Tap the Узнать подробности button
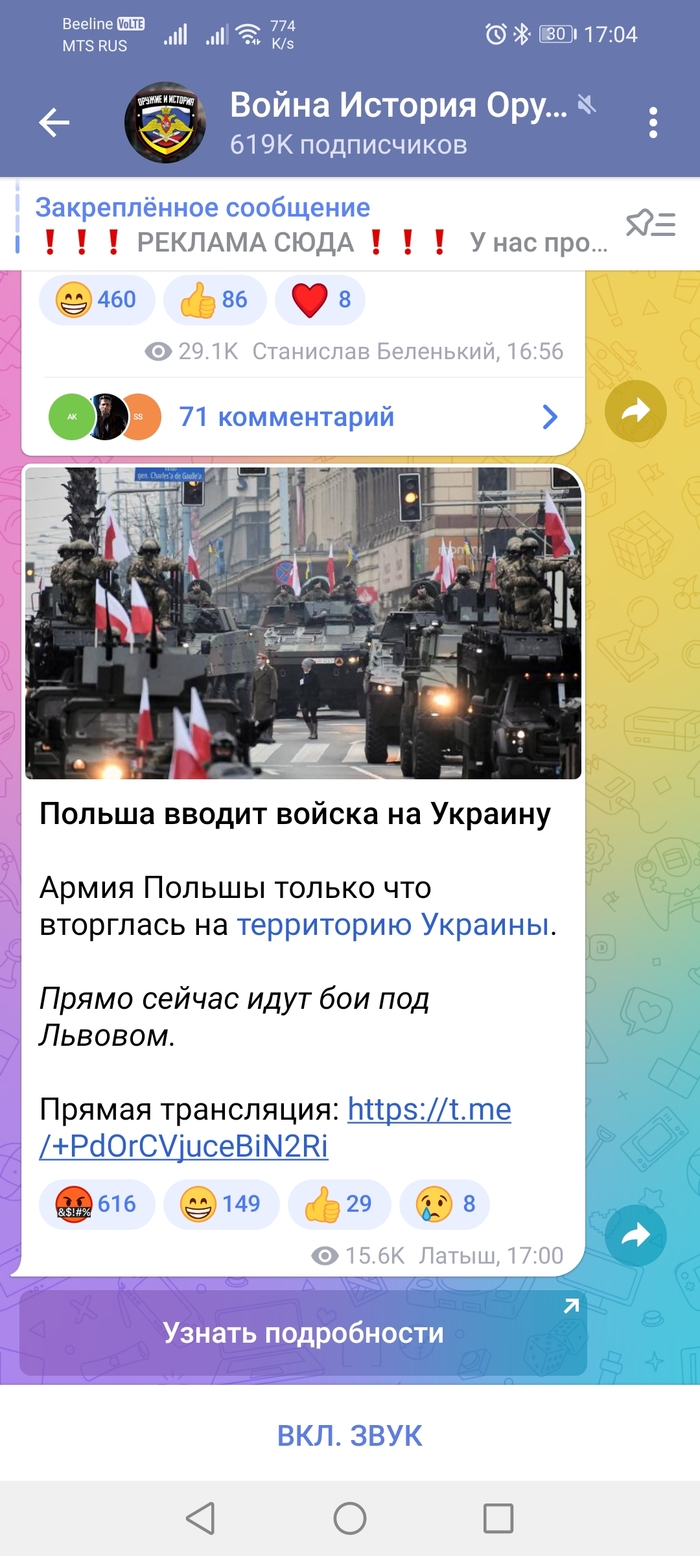700x1556 pixels. pos(303,1332)
